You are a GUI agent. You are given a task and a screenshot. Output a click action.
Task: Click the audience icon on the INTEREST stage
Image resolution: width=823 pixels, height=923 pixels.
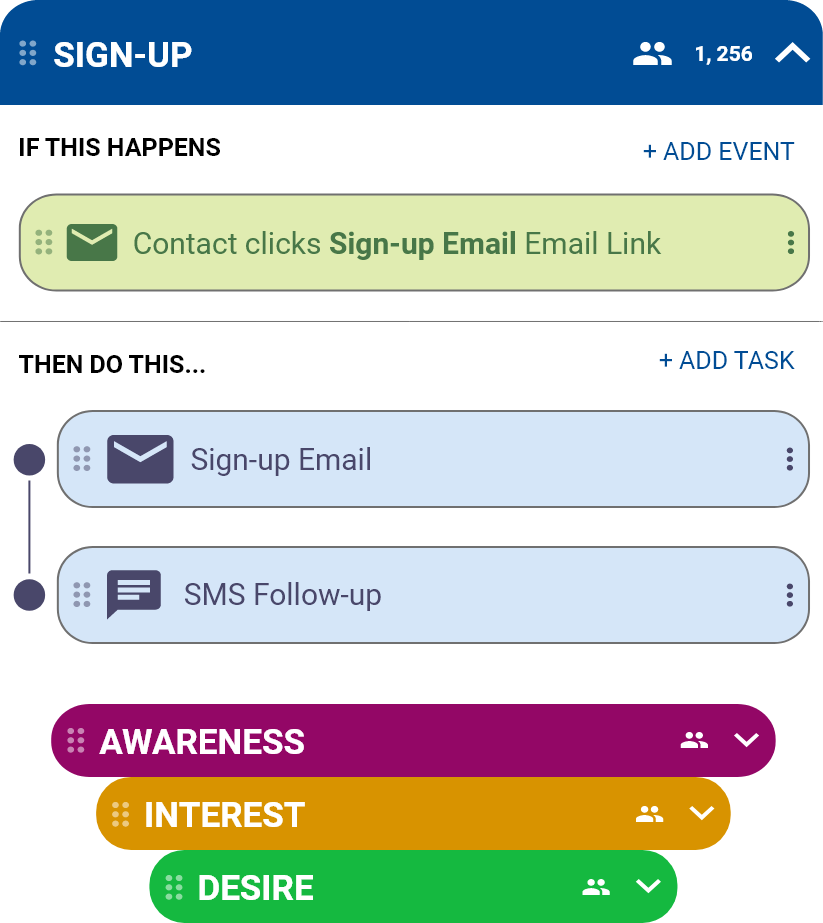point(649,814)
